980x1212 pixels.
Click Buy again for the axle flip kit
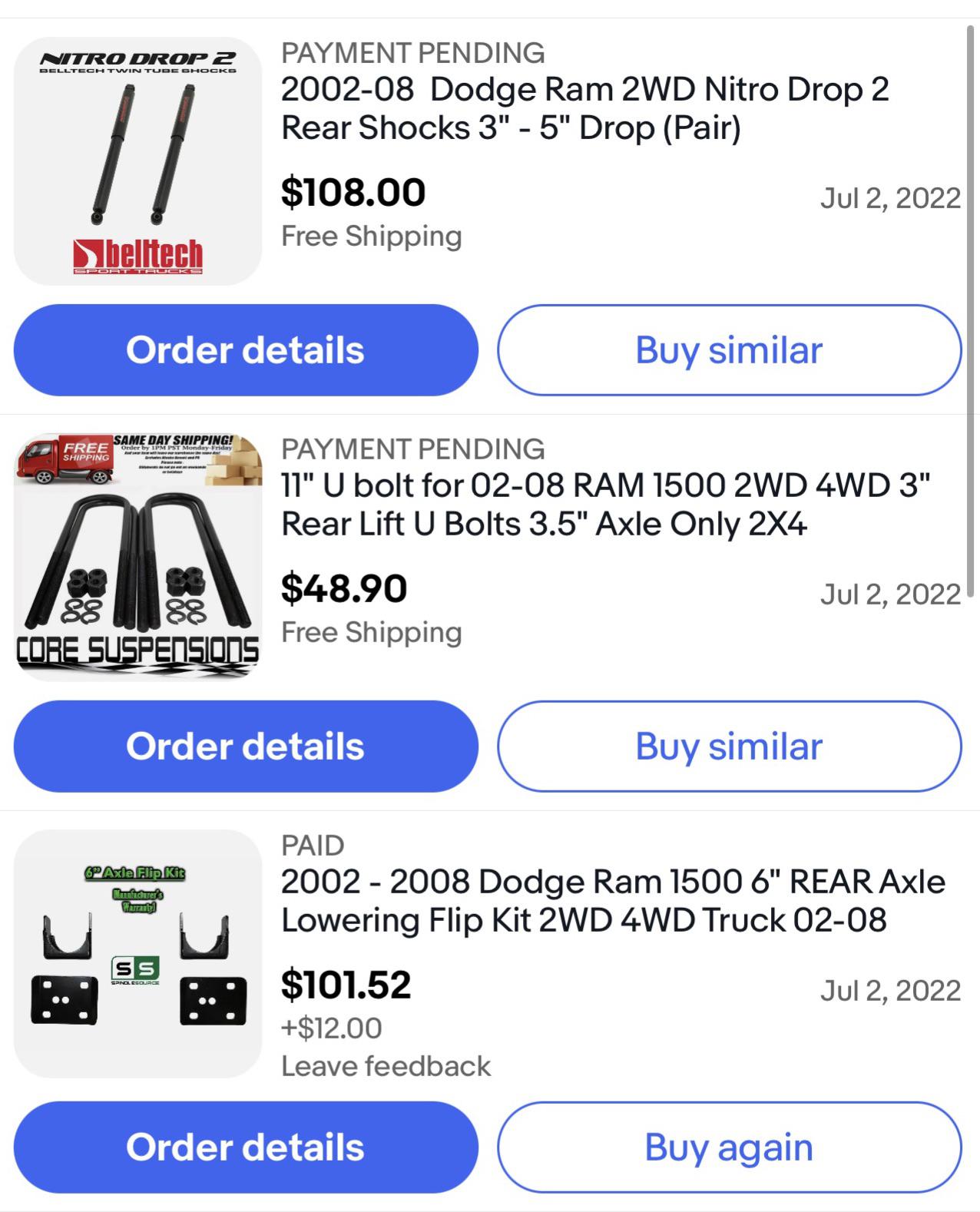click(728, 1148)
